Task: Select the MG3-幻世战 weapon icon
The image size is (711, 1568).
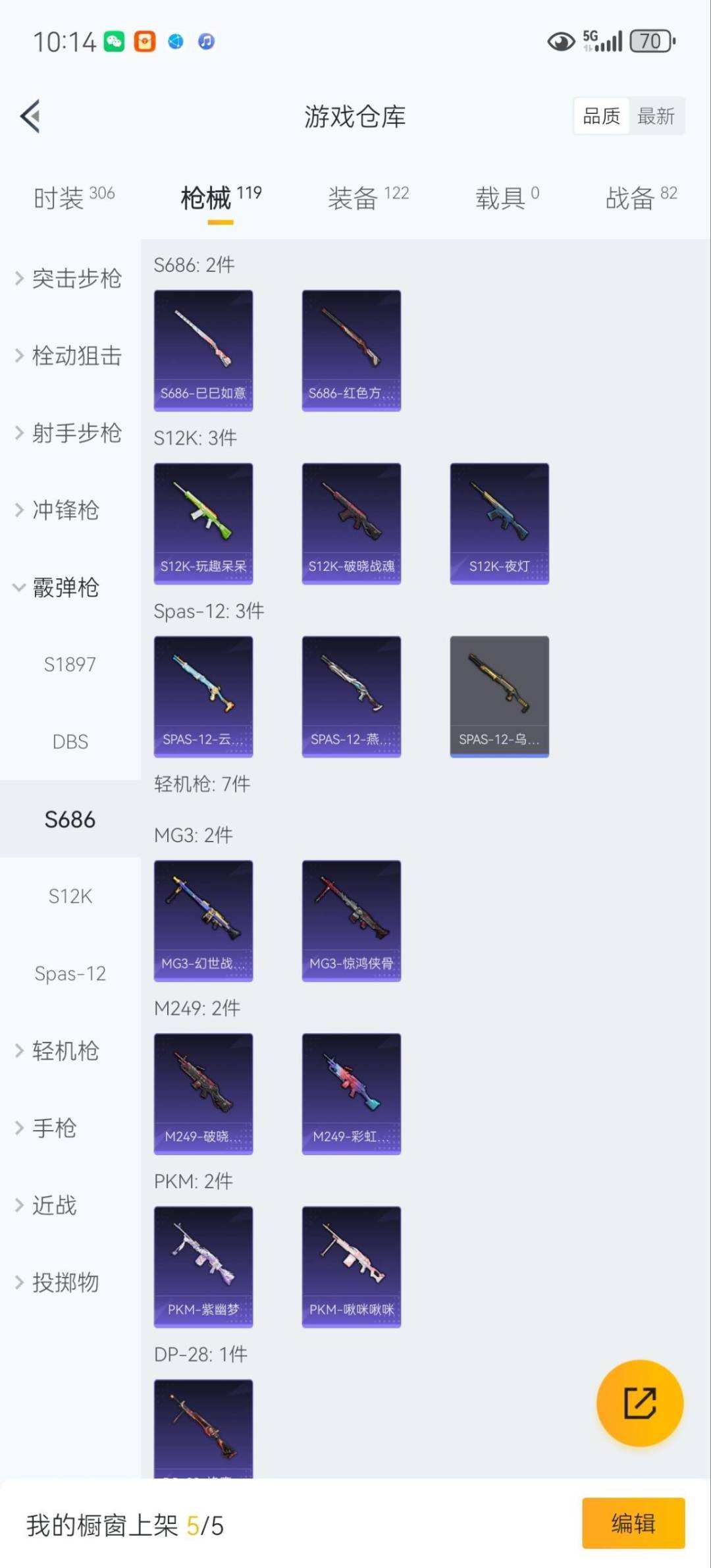Action: point(203,919)
